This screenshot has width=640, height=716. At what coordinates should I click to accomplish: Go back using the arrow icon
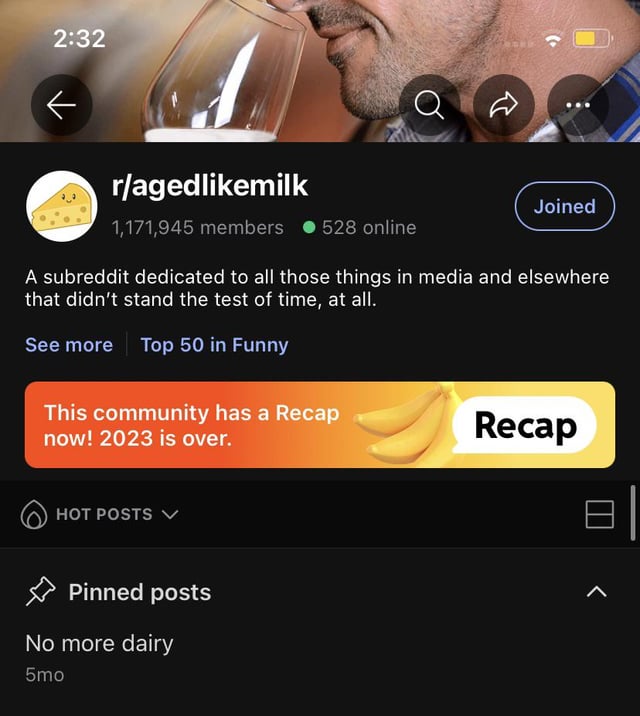61,105
